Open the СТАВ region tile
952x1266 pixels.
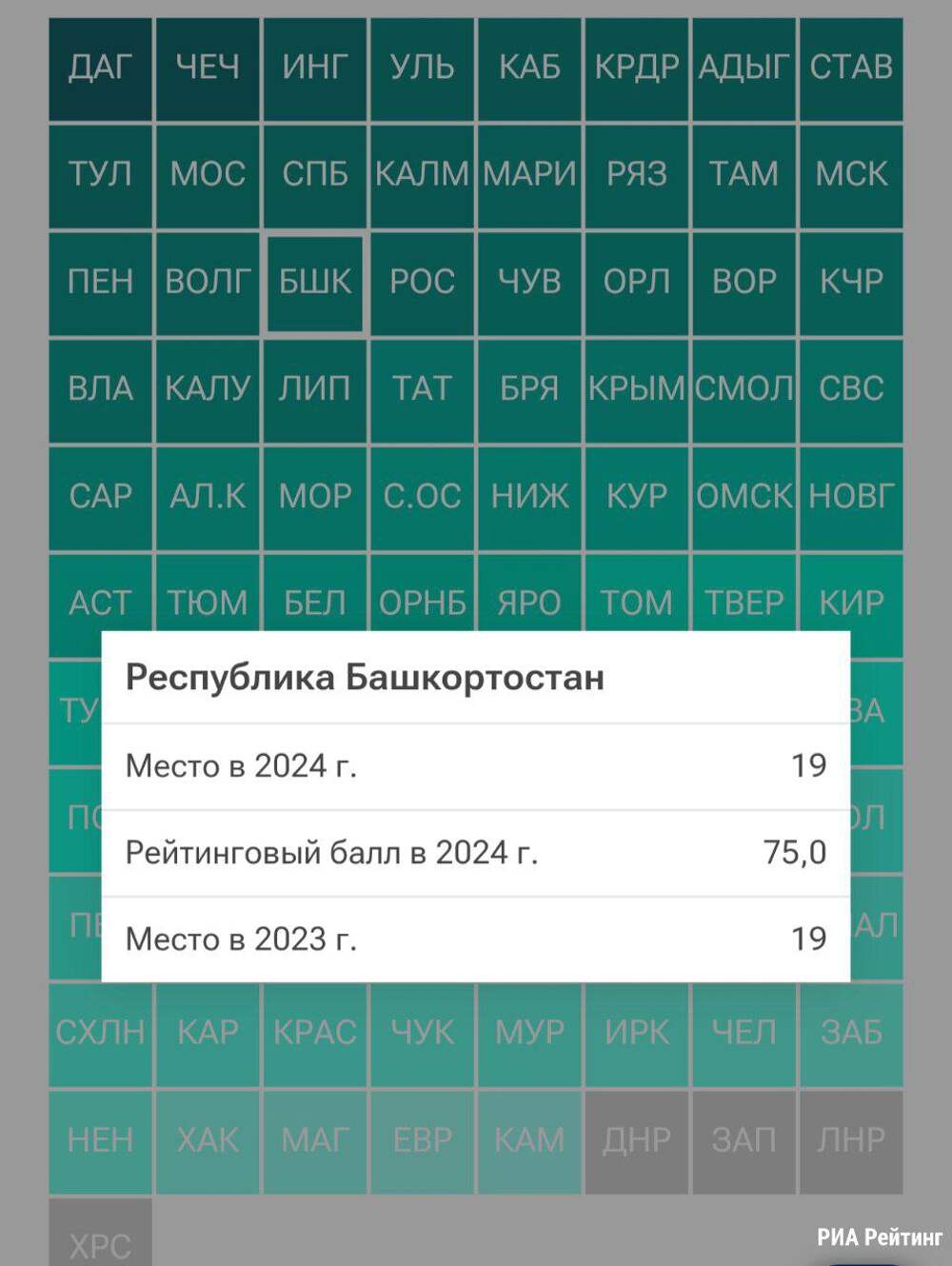851,69
